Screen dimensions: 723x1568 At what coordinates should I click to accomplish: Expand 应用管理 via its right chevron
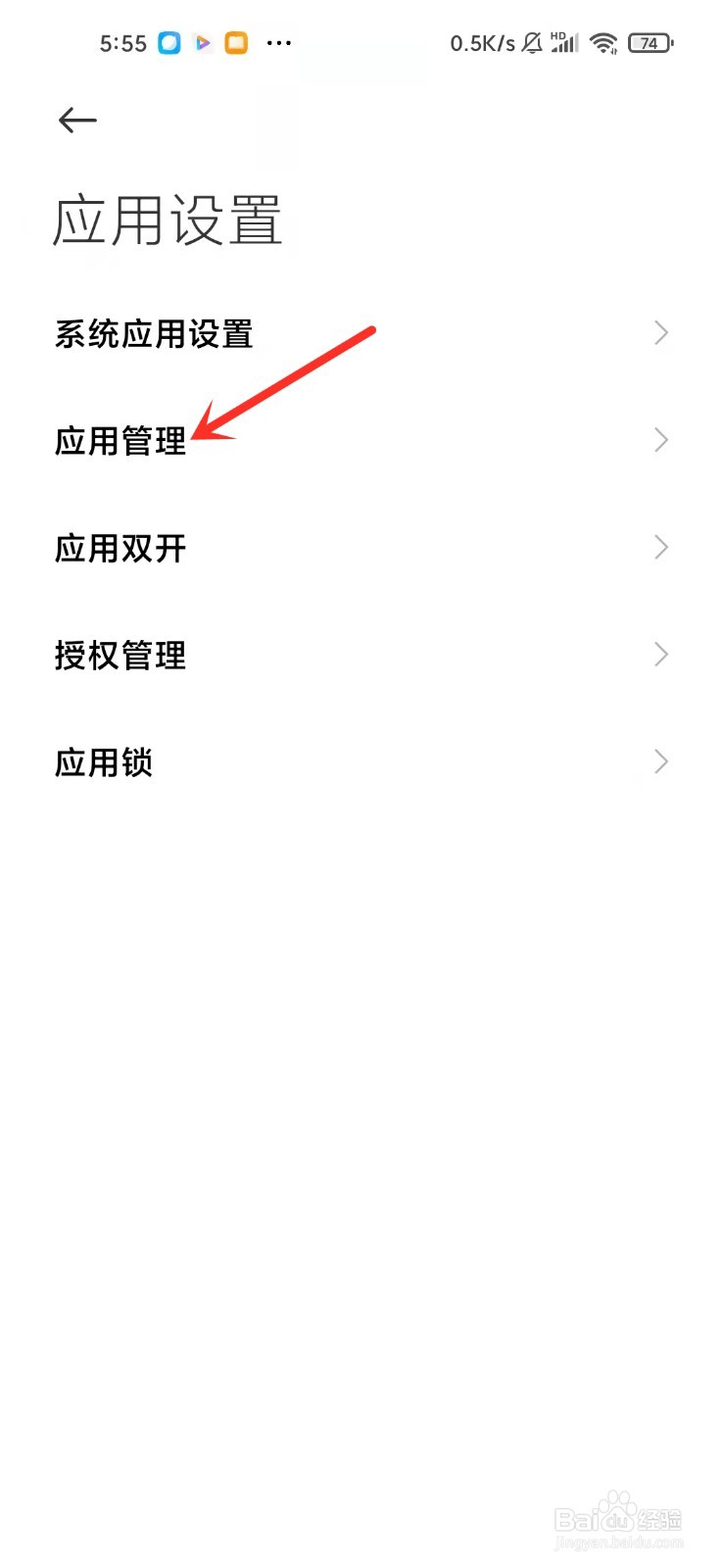pyautogui.click(x=660, y=441)
